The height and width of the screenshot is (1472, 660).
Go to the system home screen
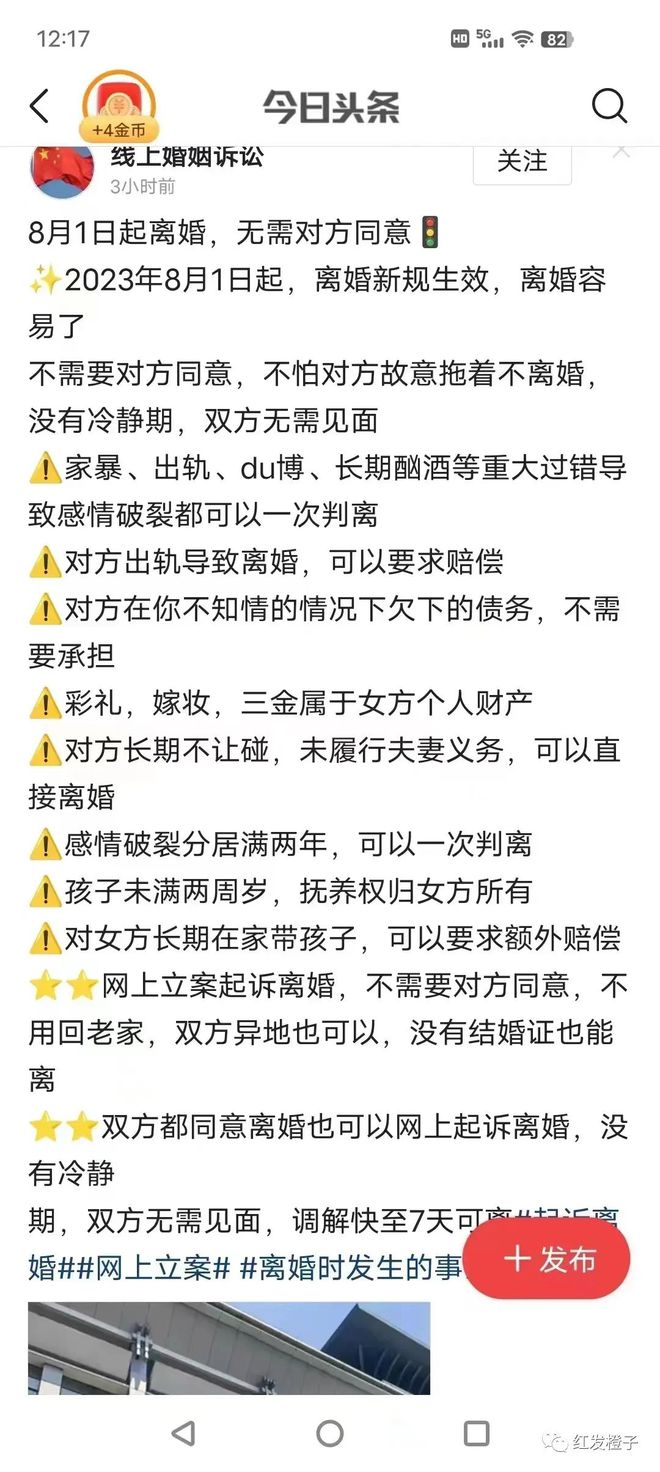(330, 1433)
